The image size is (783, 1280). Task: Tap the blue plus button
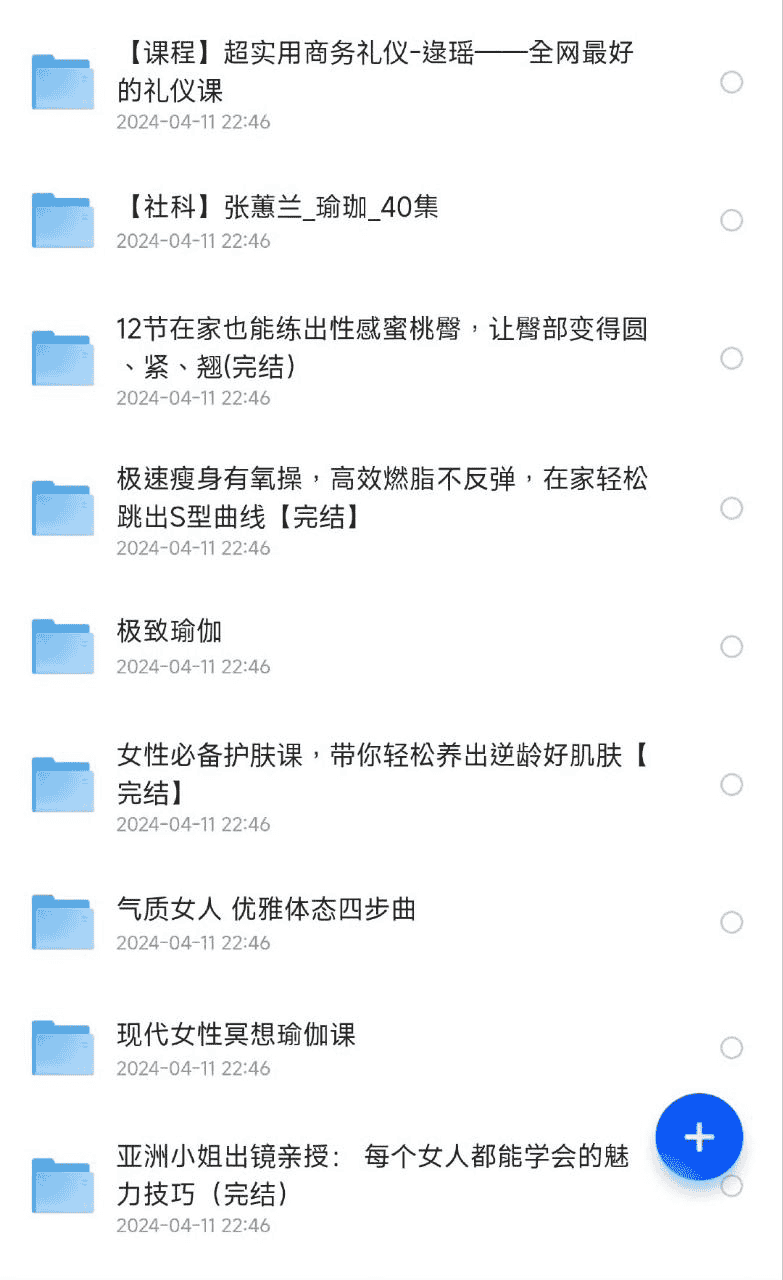tap(698, 1137)
